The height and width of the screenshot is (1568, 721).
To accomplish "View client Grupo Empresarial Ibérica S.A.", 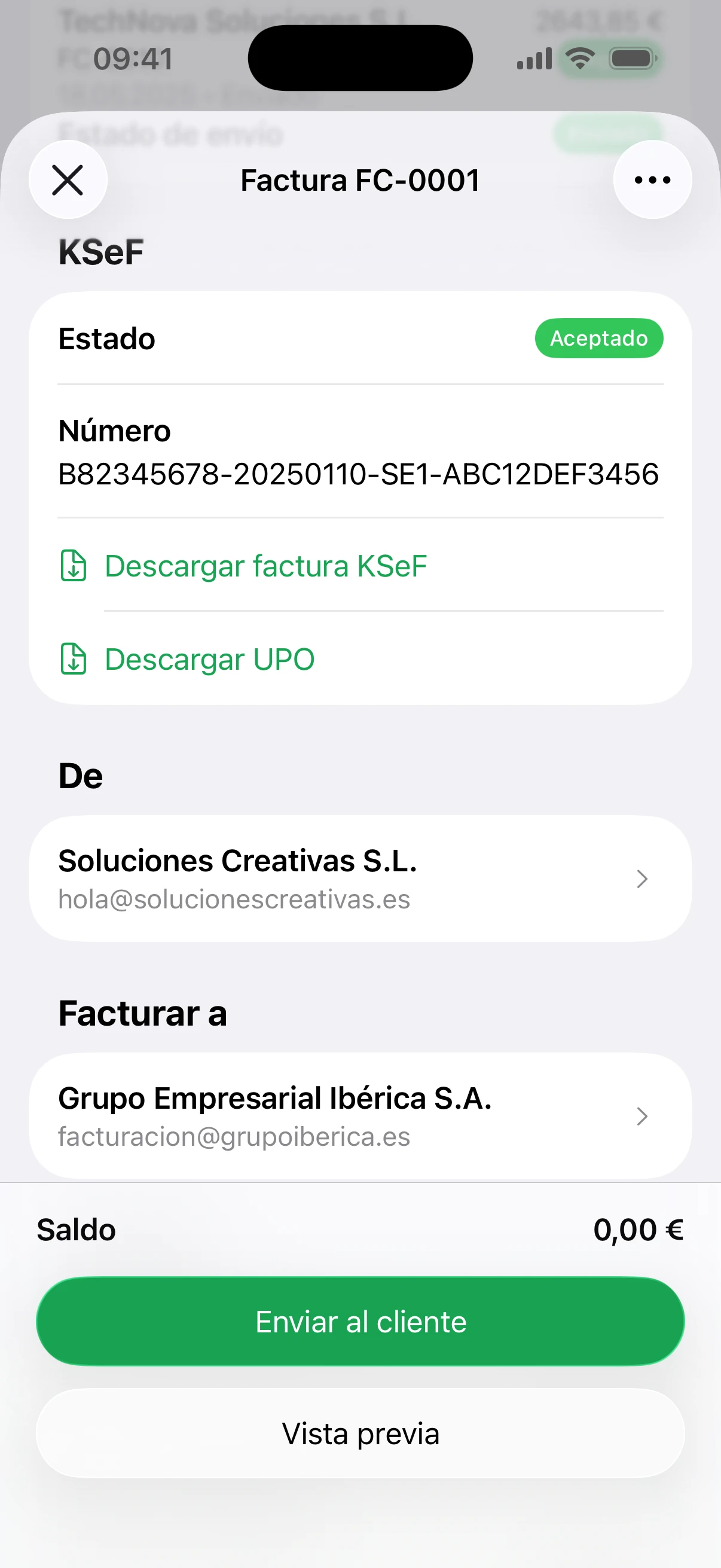I will click(360, 1116).
